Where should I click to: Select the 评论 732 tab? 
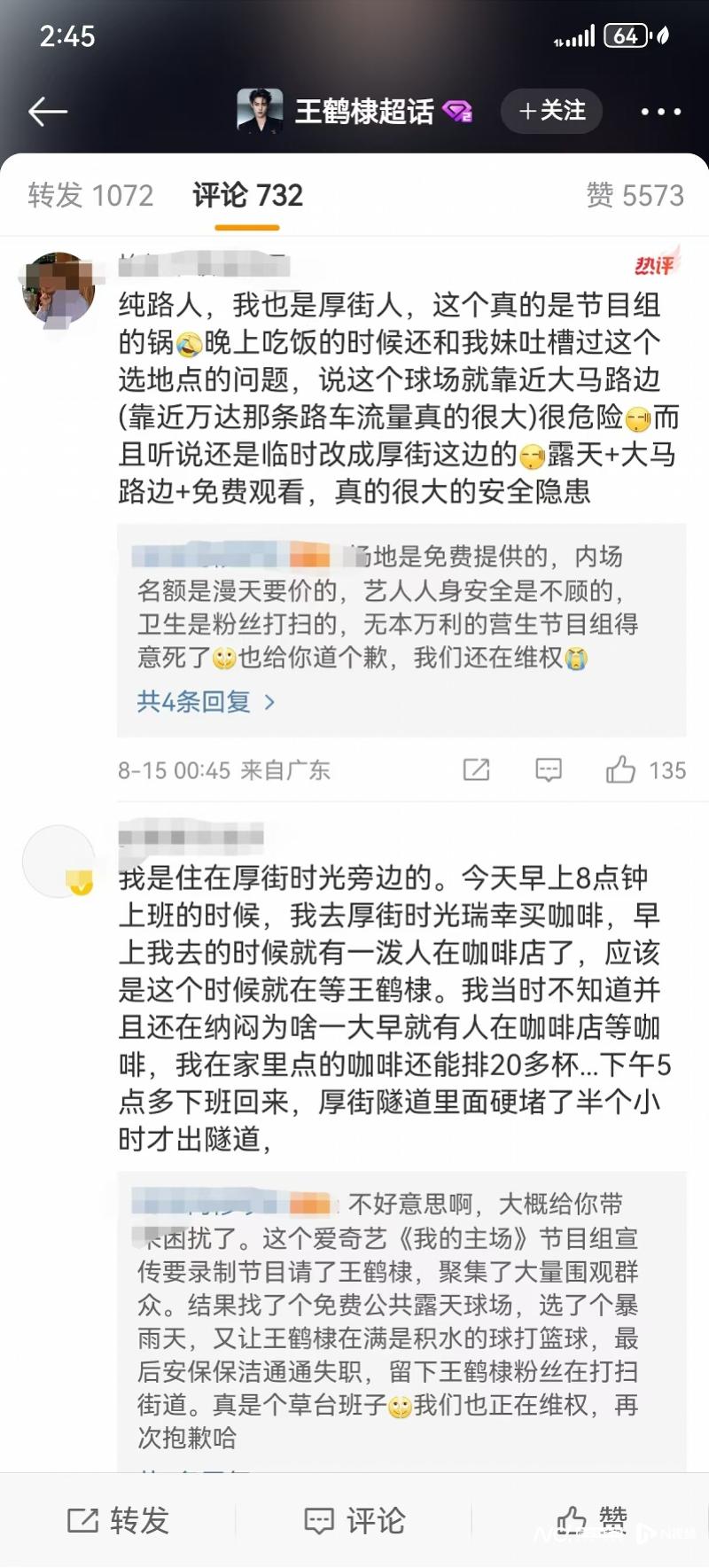[248, 195]
